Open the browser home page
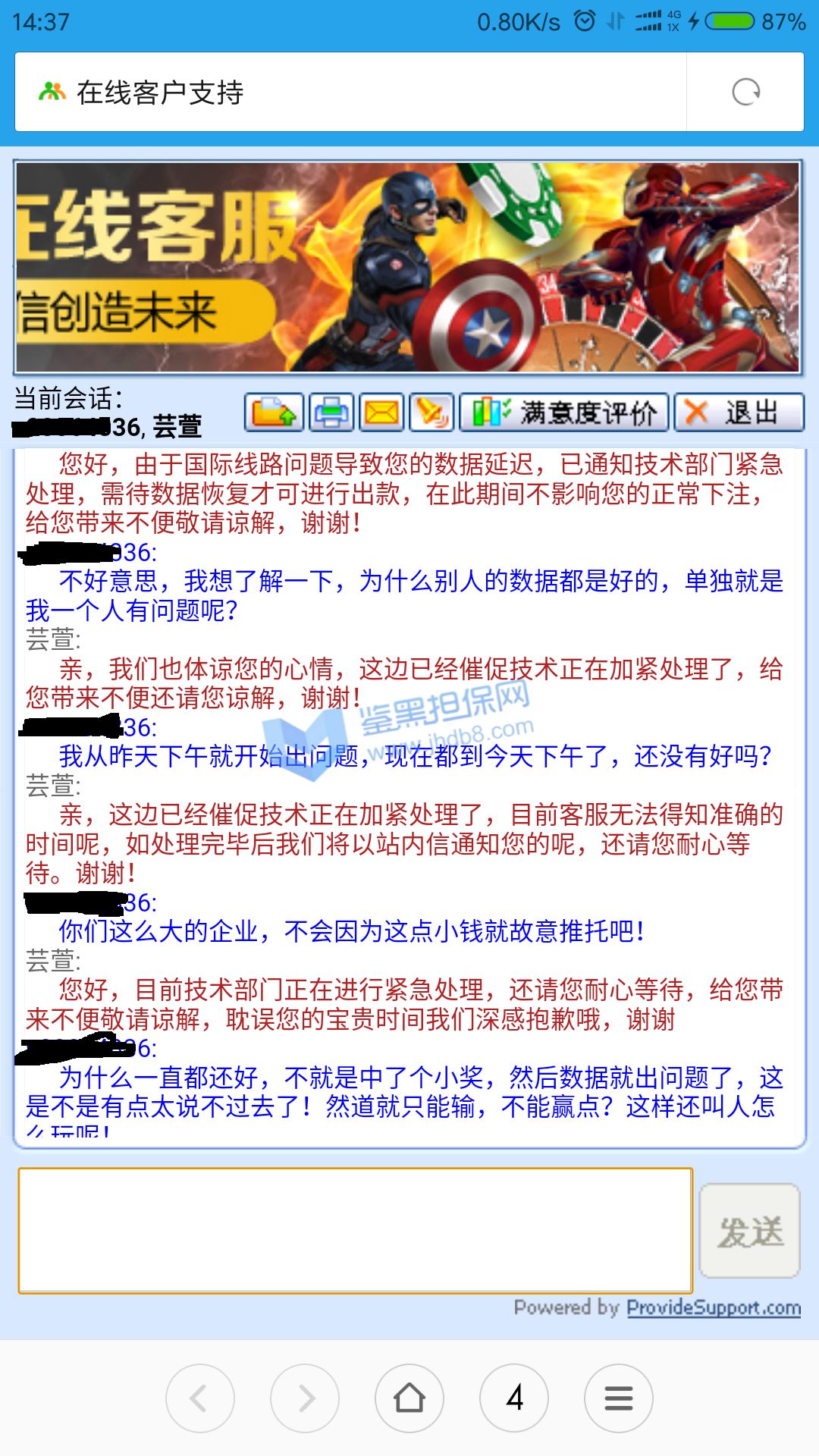 409,1398
